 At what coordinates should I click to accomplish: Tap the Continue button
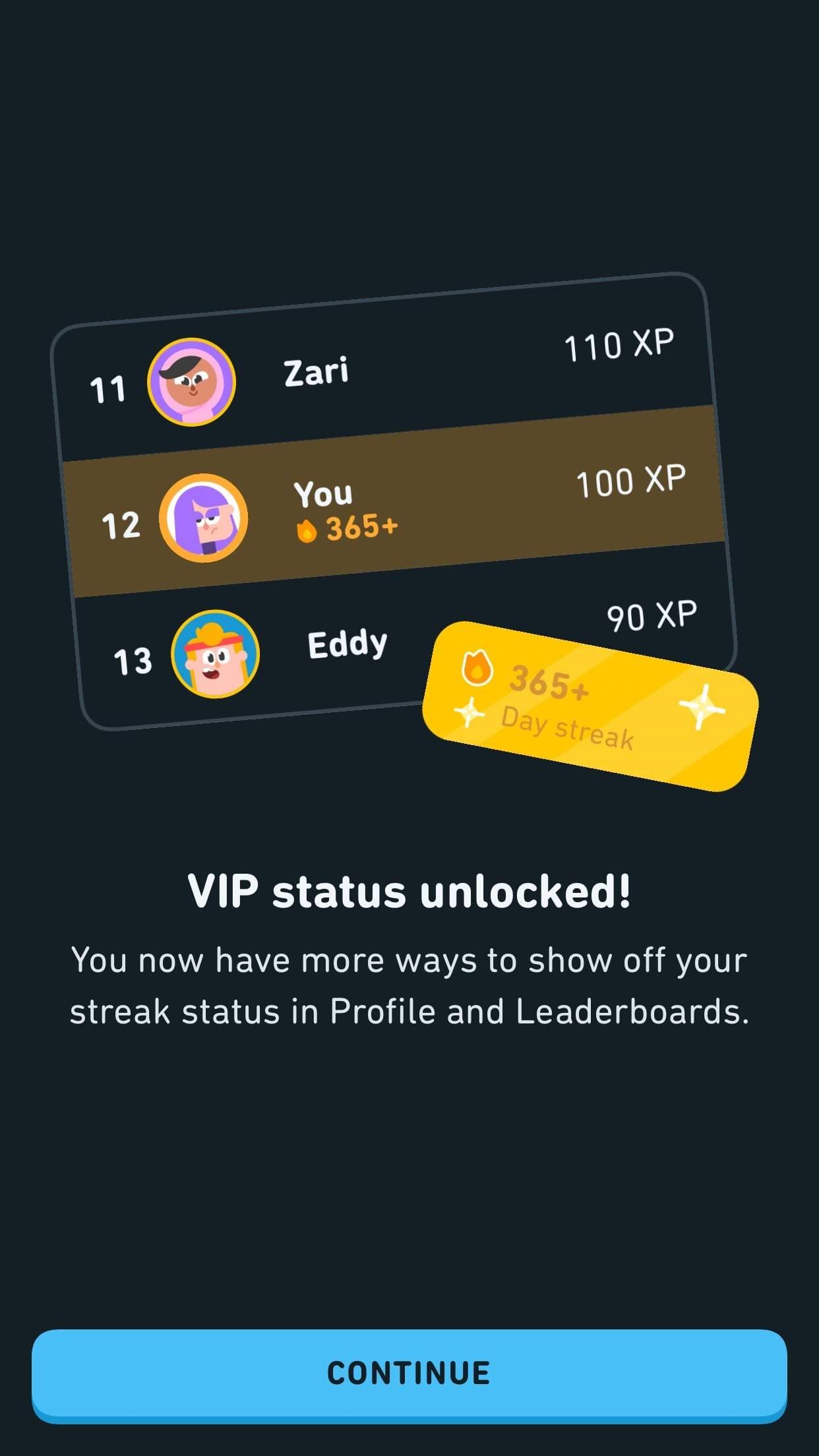(x=409, y=1376)
